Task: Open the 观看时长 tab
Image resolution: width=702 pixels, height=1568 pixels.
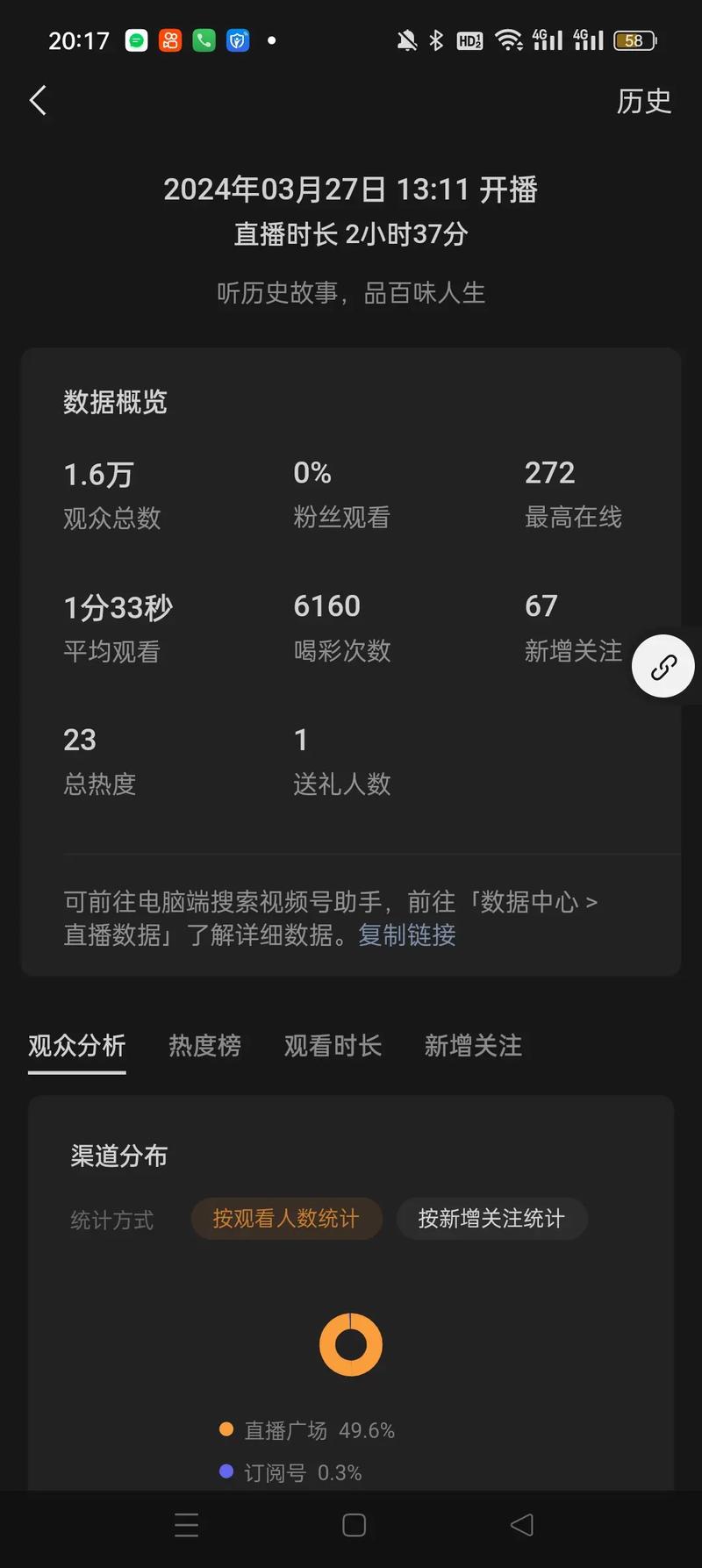Action: tap(333, 1046)
